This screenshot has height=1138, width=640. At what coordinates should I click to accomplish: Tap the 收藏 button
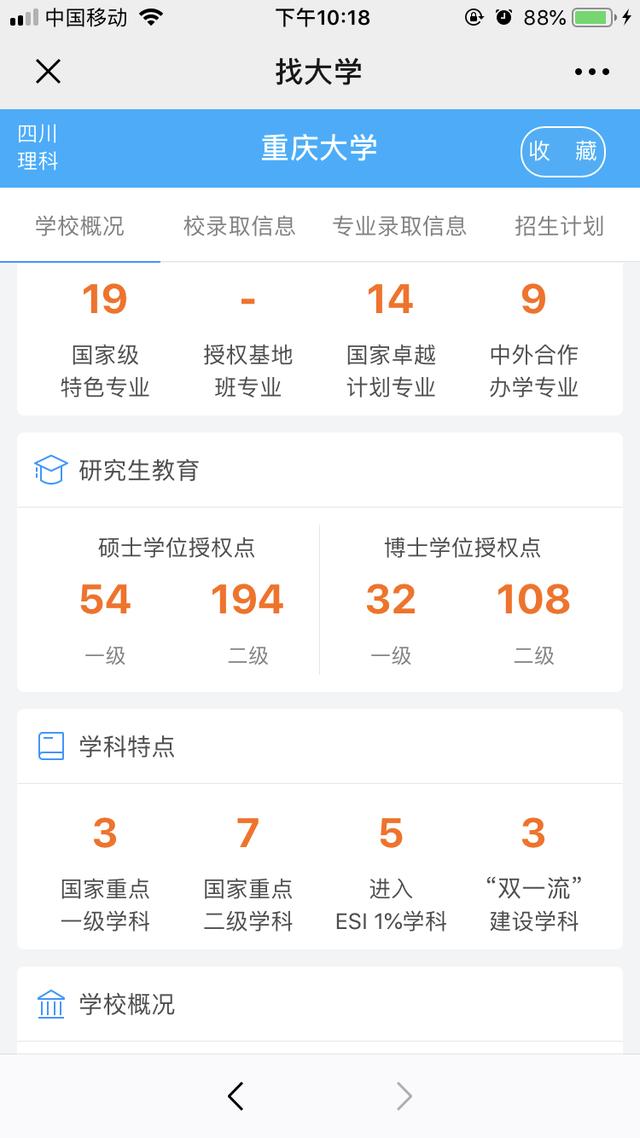click(562, 151)
